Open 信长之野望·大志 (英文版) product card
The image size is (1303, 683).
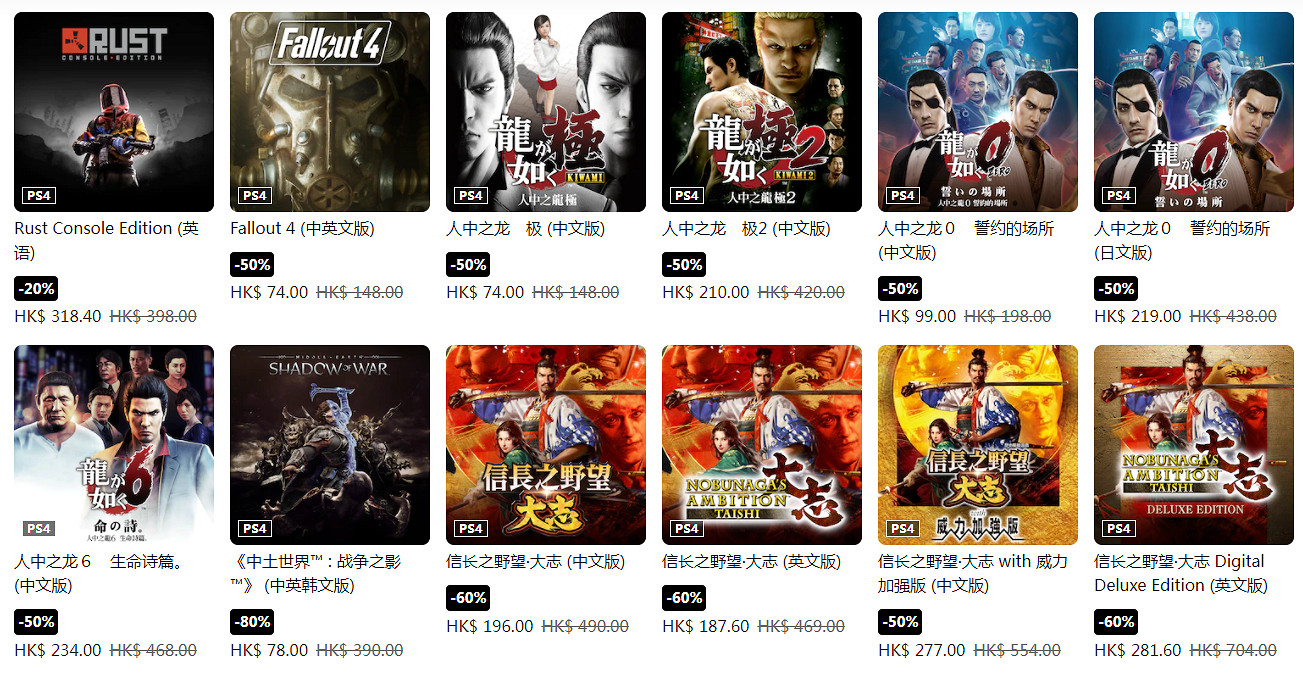(762, 445)
